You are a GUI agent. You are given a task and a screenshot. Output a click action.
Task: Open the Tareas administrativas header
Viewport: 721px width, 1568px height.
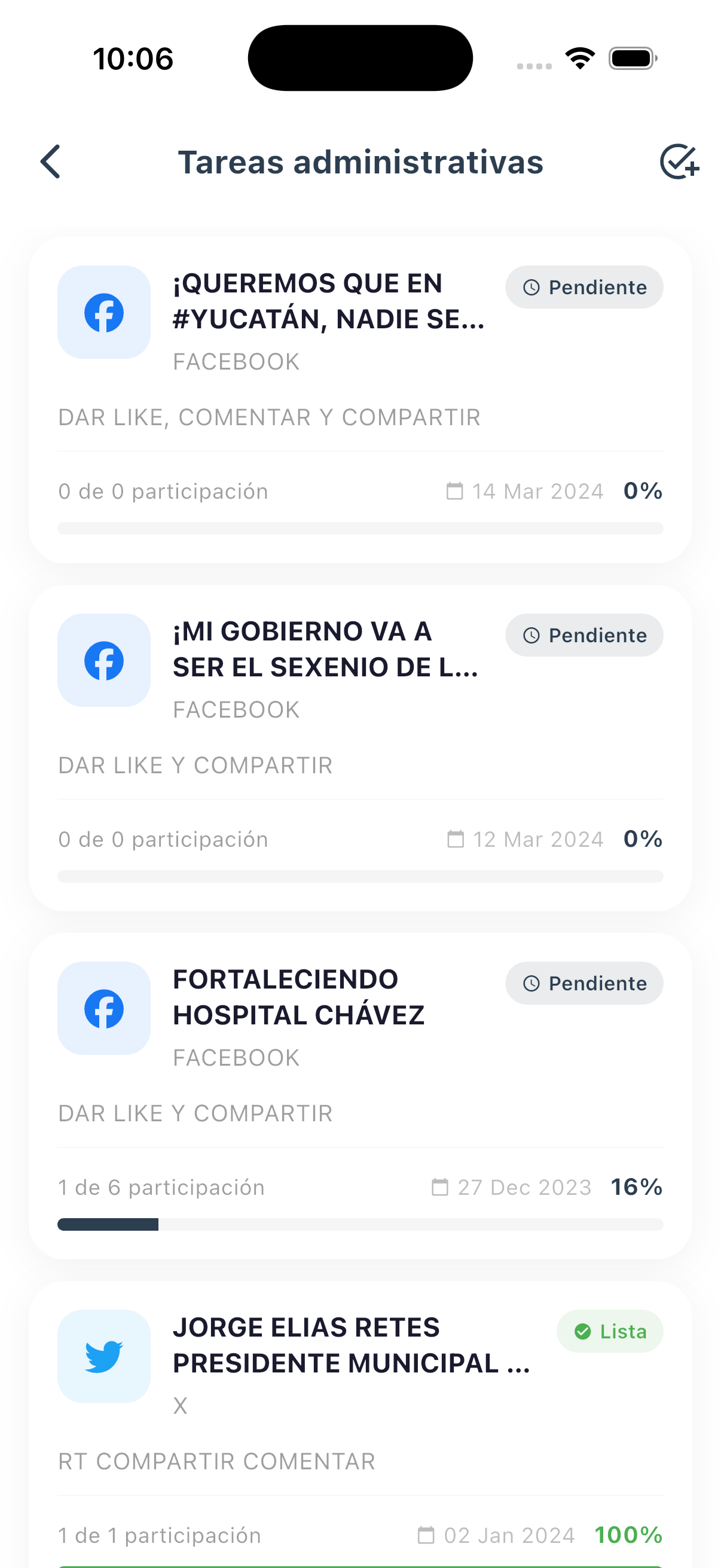(x=360, y=163)
